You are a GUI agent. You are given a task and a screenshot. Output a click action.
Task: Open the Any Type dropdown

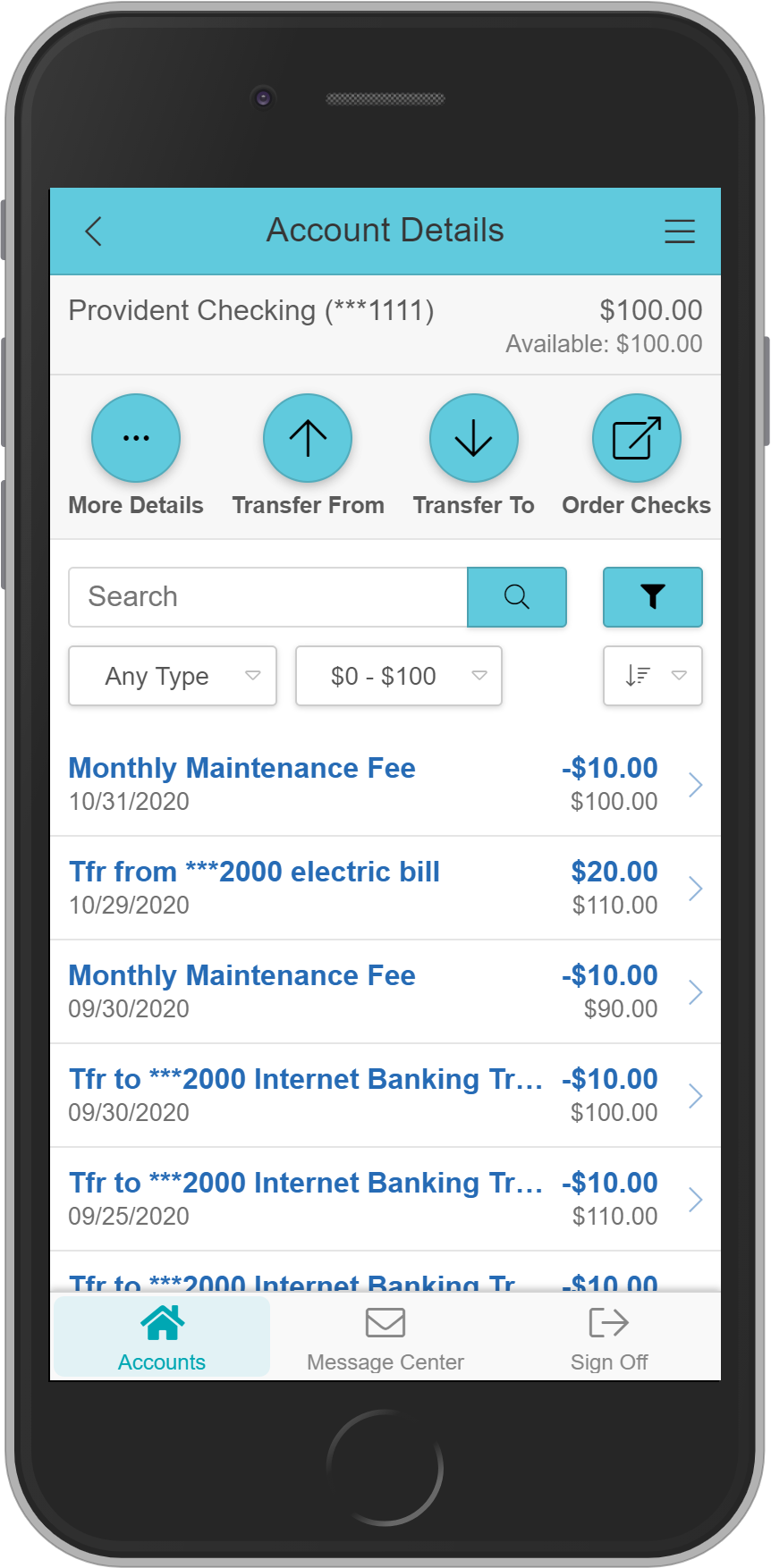click(x=172, y=676)
